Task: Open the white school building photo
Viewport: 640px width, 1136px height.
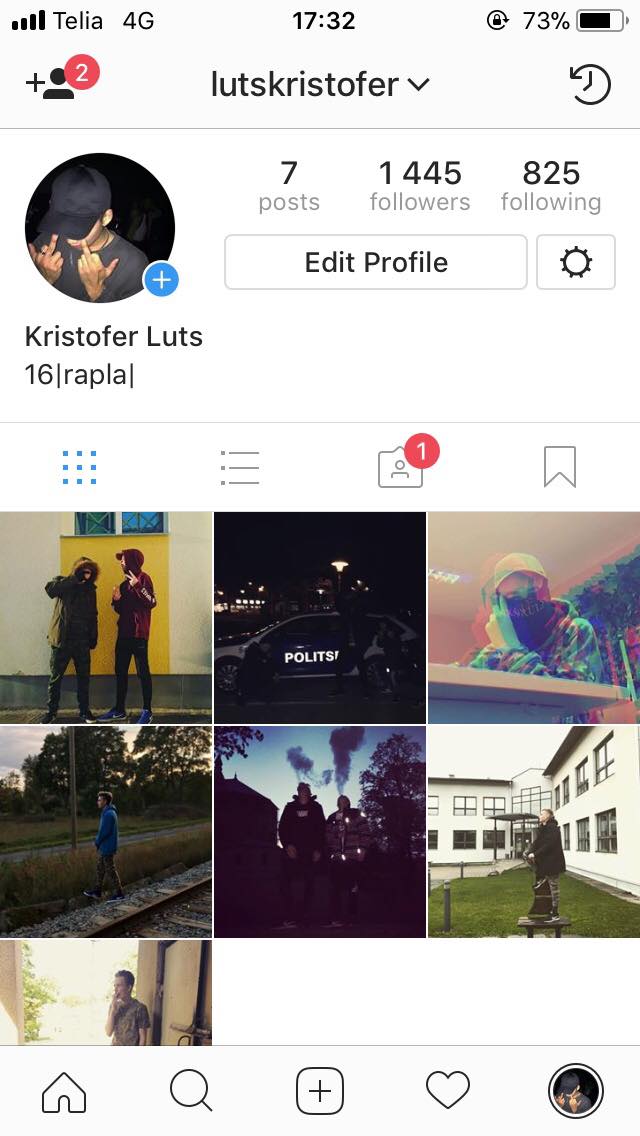Action: click(534, 832)
